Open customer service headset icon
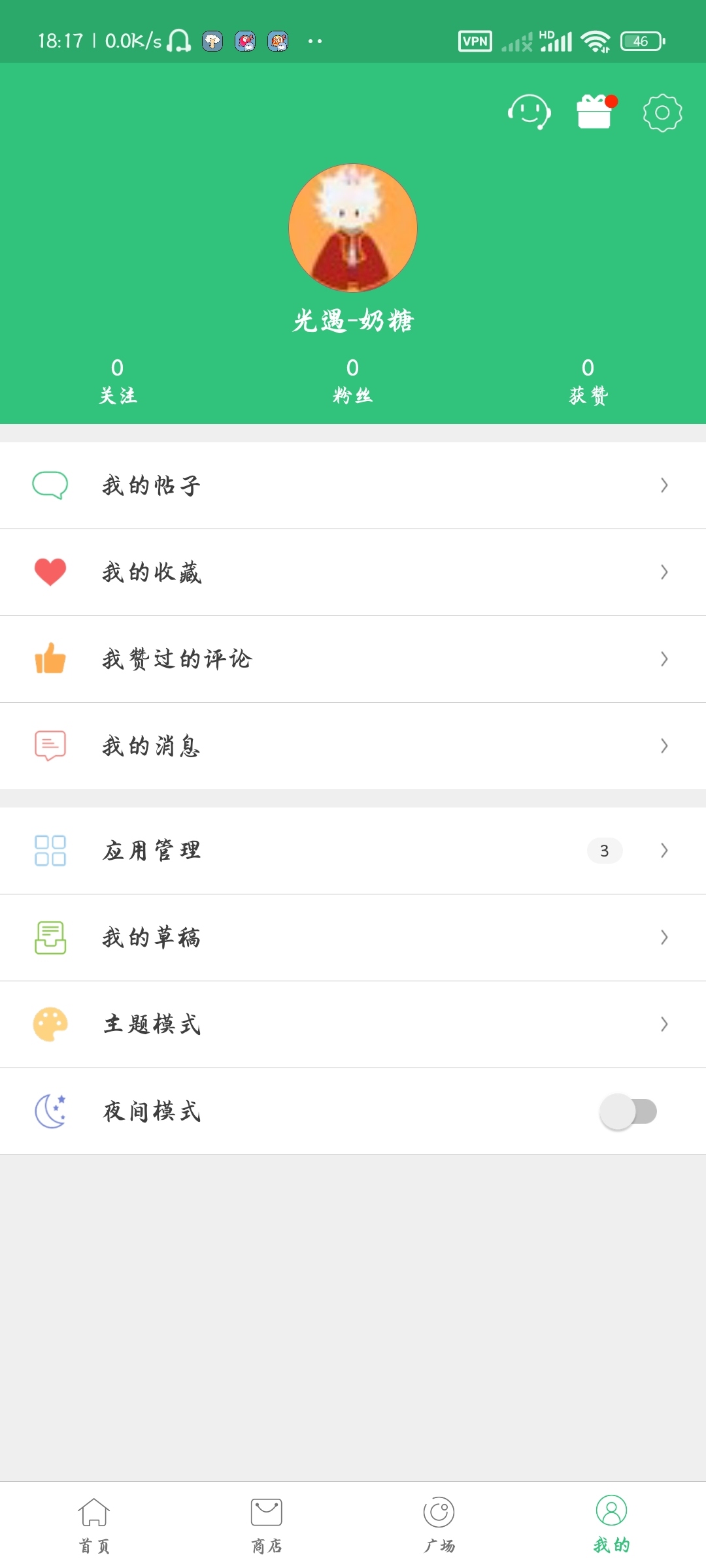This screenshot has width=706, height=1568. click(x=529, y=112)
